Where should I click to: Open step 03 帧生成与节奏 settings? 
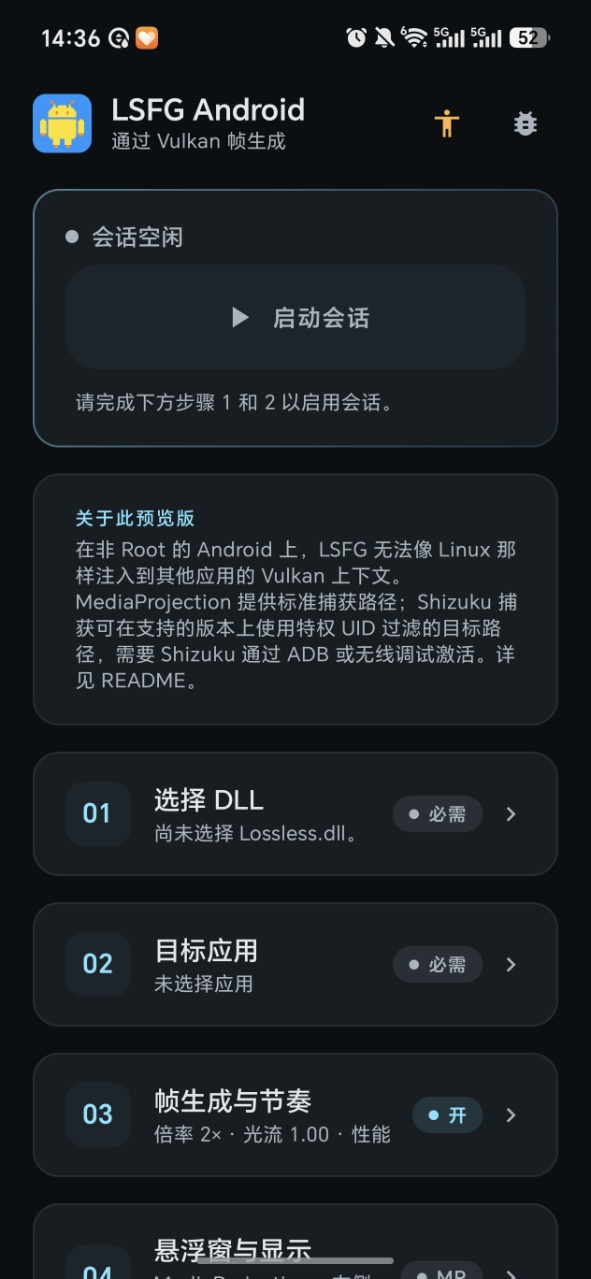pyautogui.click(x=295, y=1114)
